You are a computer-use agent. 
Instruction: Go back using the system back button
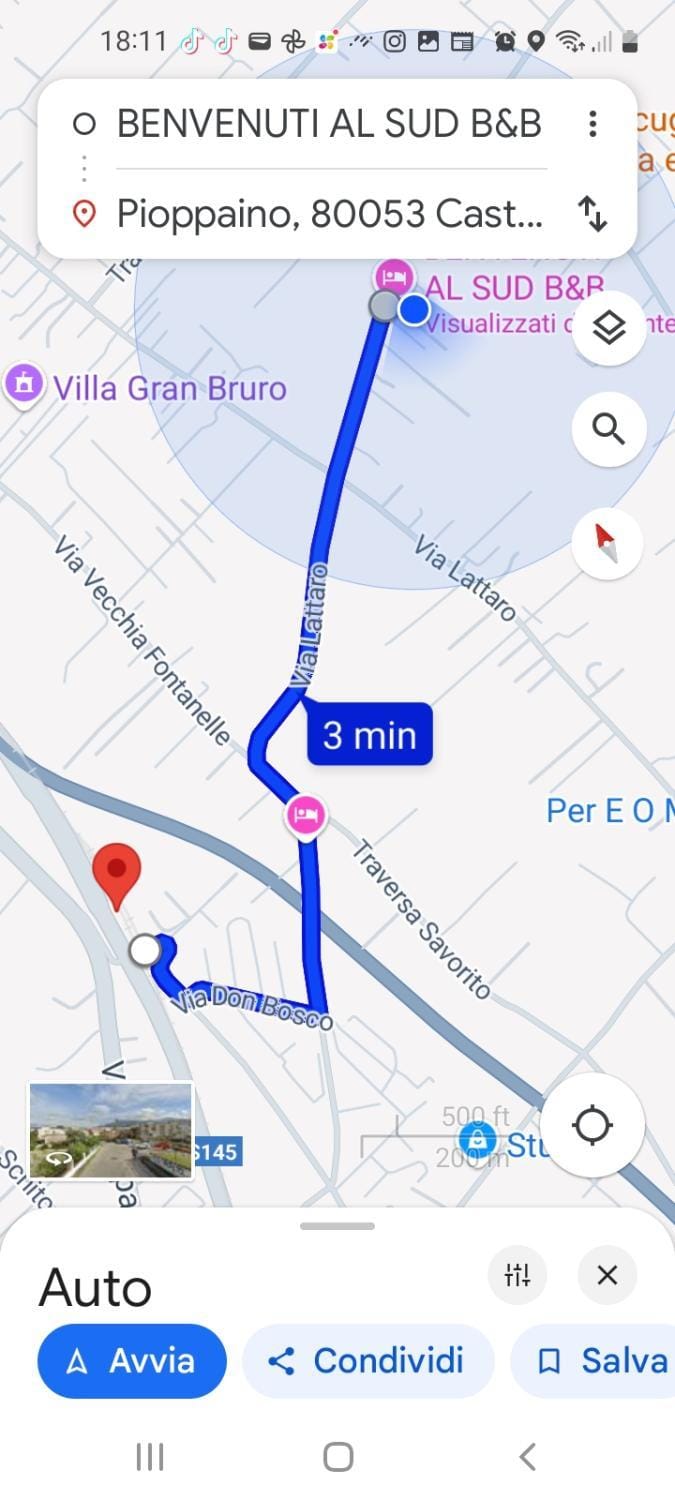(527, 1457)
